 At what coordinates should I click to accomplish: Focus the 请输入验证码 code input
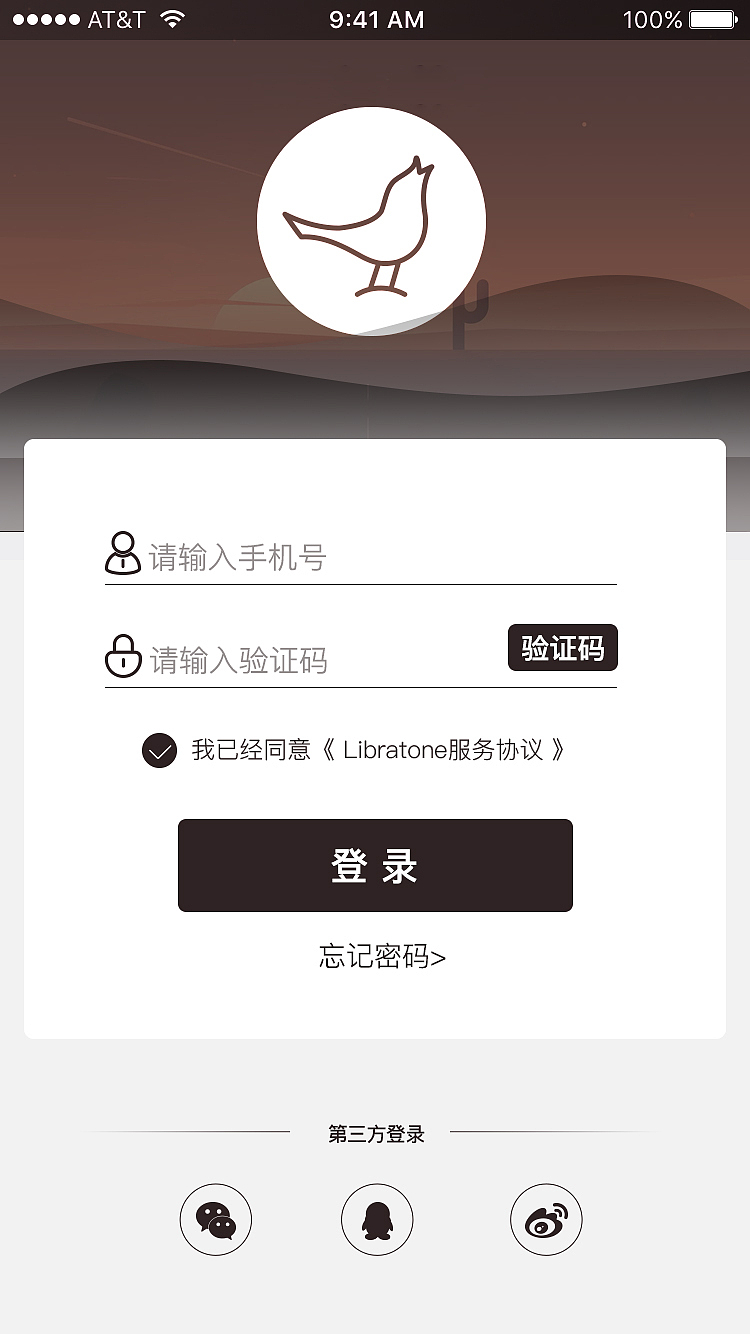tap(300, 660)
